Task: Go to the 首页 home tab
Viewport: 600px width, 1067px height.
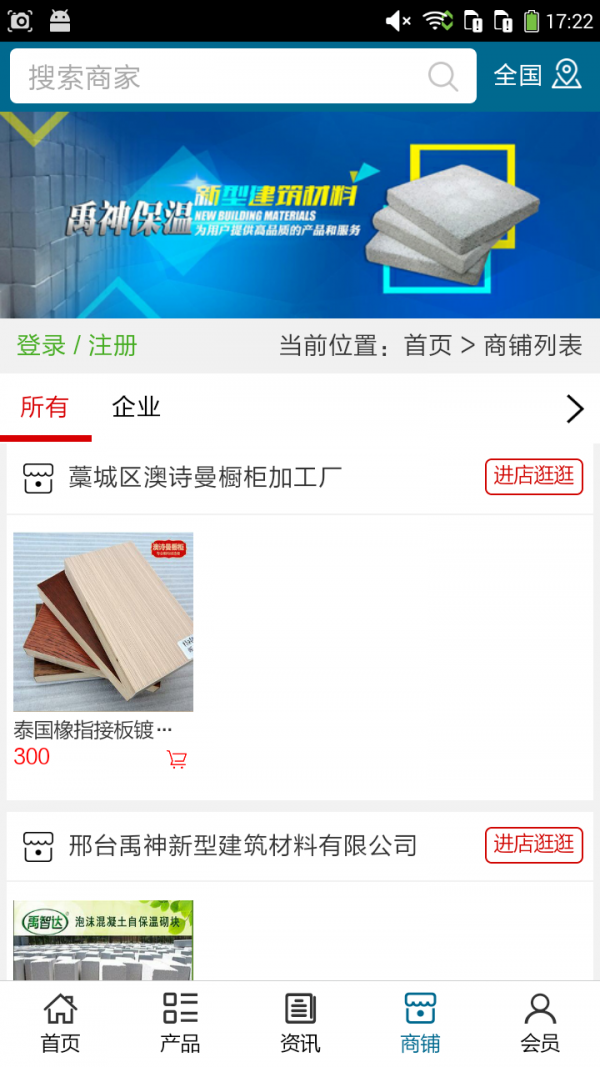Action: [x=60, y=1023]
